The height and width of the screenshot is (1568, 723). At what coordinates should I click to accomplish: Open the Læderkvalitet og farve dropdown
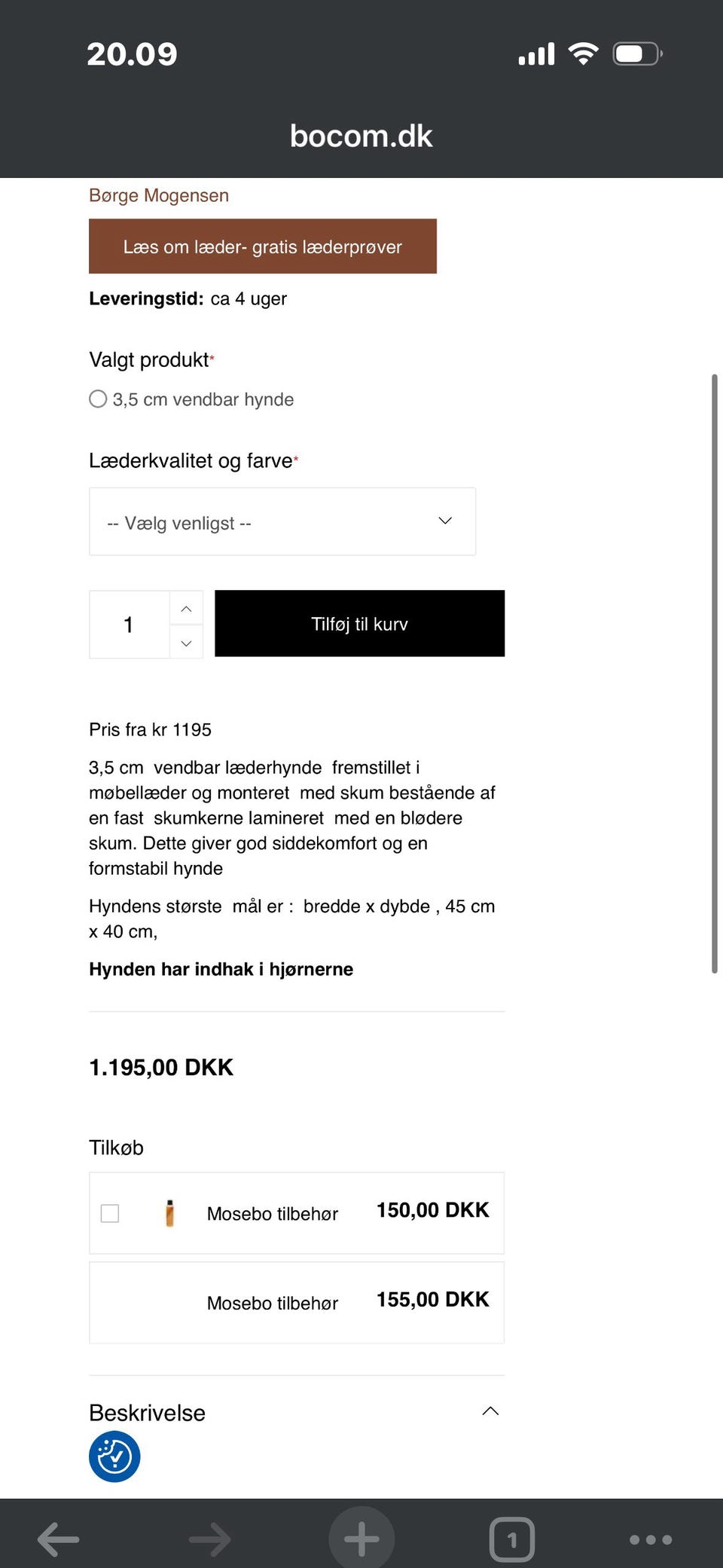(282, 521)
